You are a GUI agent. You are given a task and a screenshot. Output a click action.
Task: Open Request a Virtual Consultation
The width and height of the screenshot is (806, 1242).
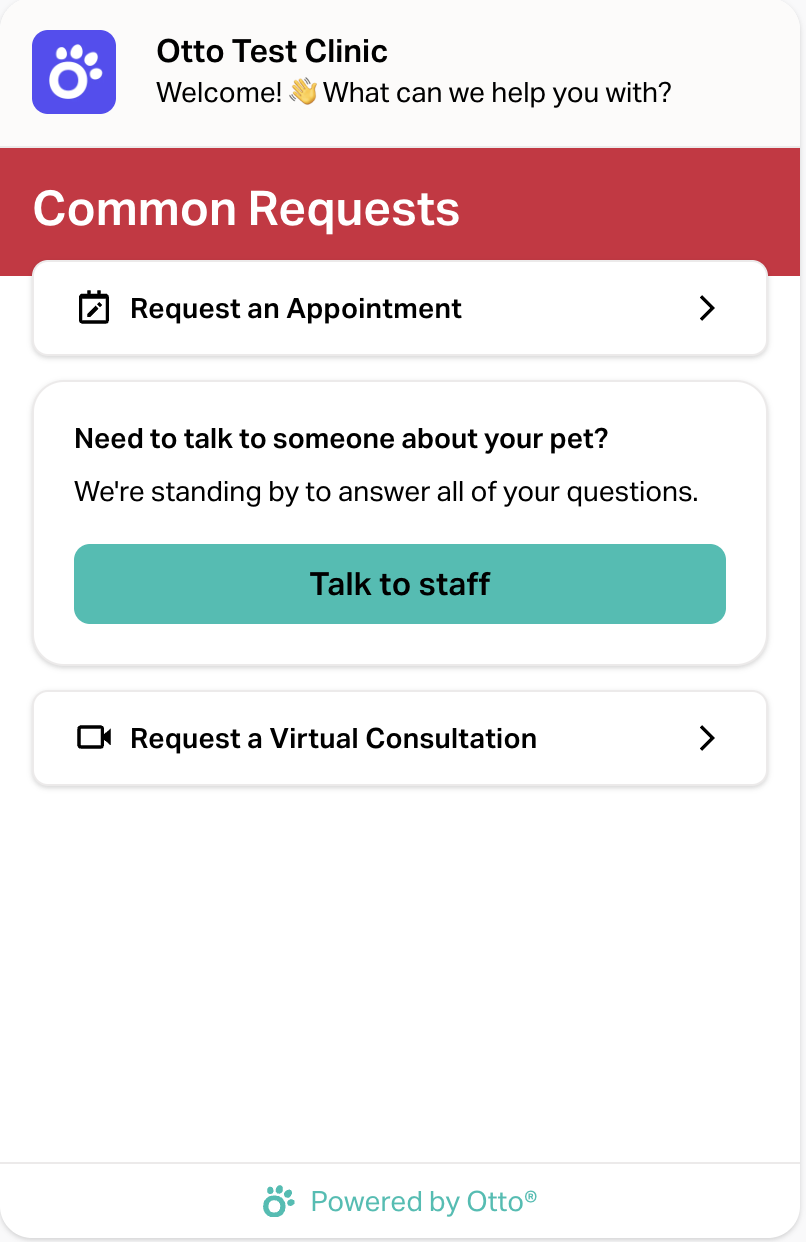pyautogui.click(x=400, y=738)
